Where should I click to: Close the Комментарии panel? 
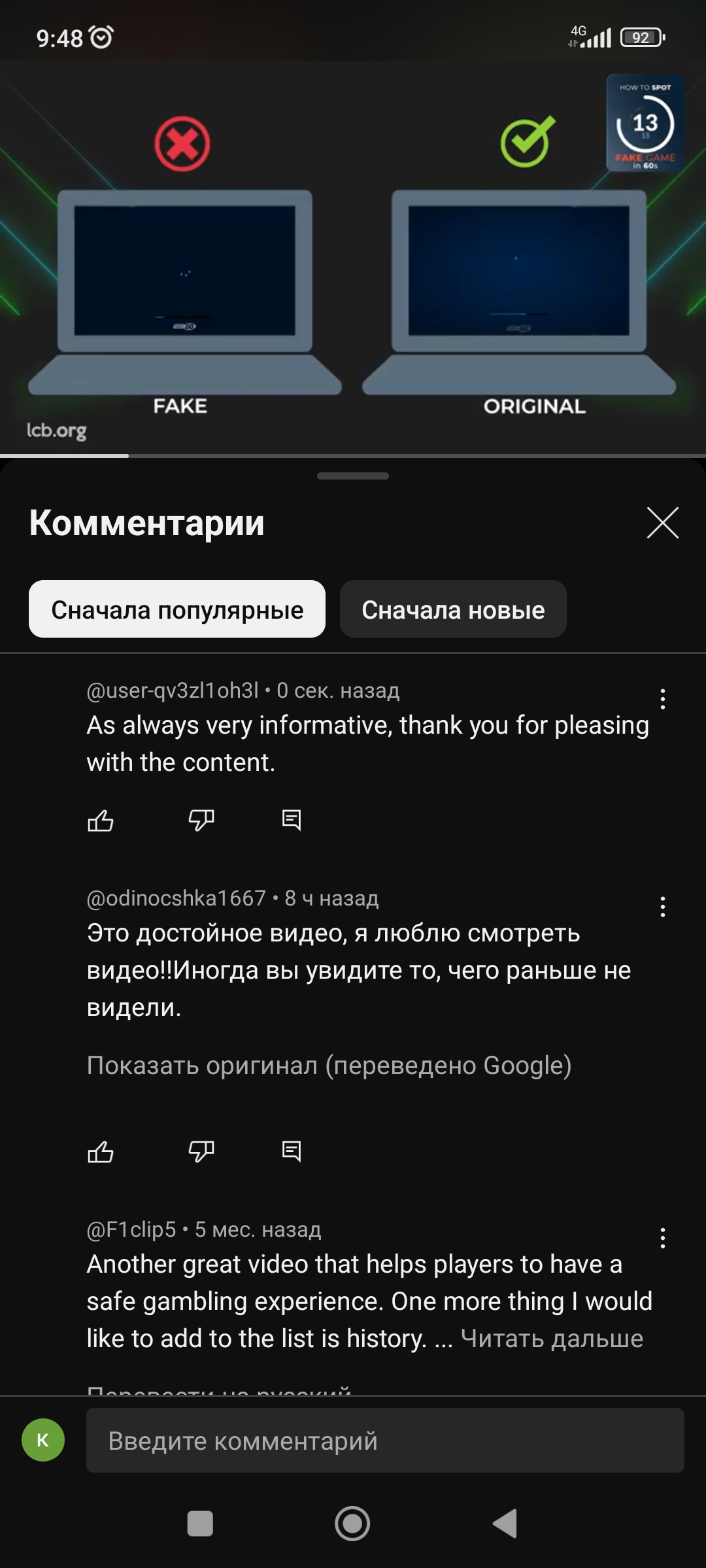click(662, 523)
